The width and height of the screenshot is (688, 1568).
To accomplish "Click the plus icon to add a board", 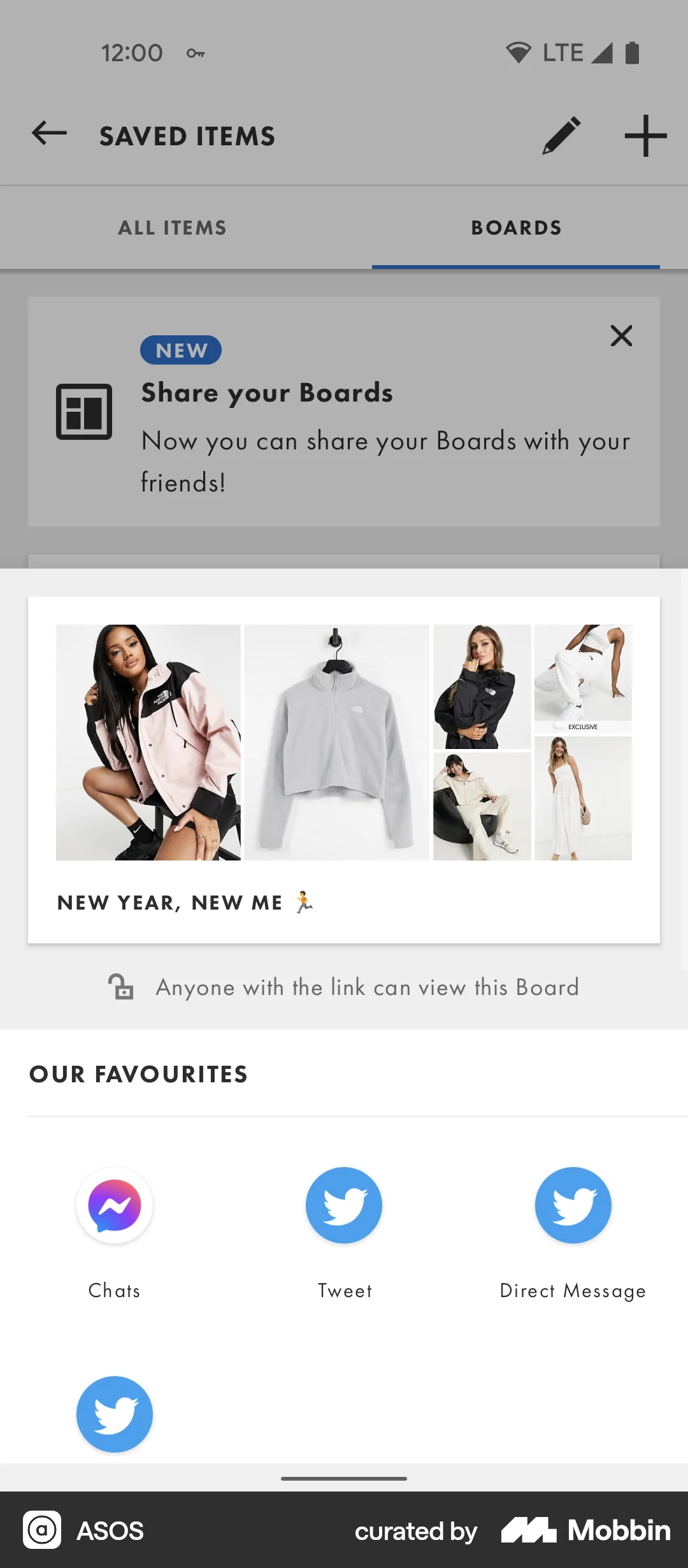I will (645, 135).
